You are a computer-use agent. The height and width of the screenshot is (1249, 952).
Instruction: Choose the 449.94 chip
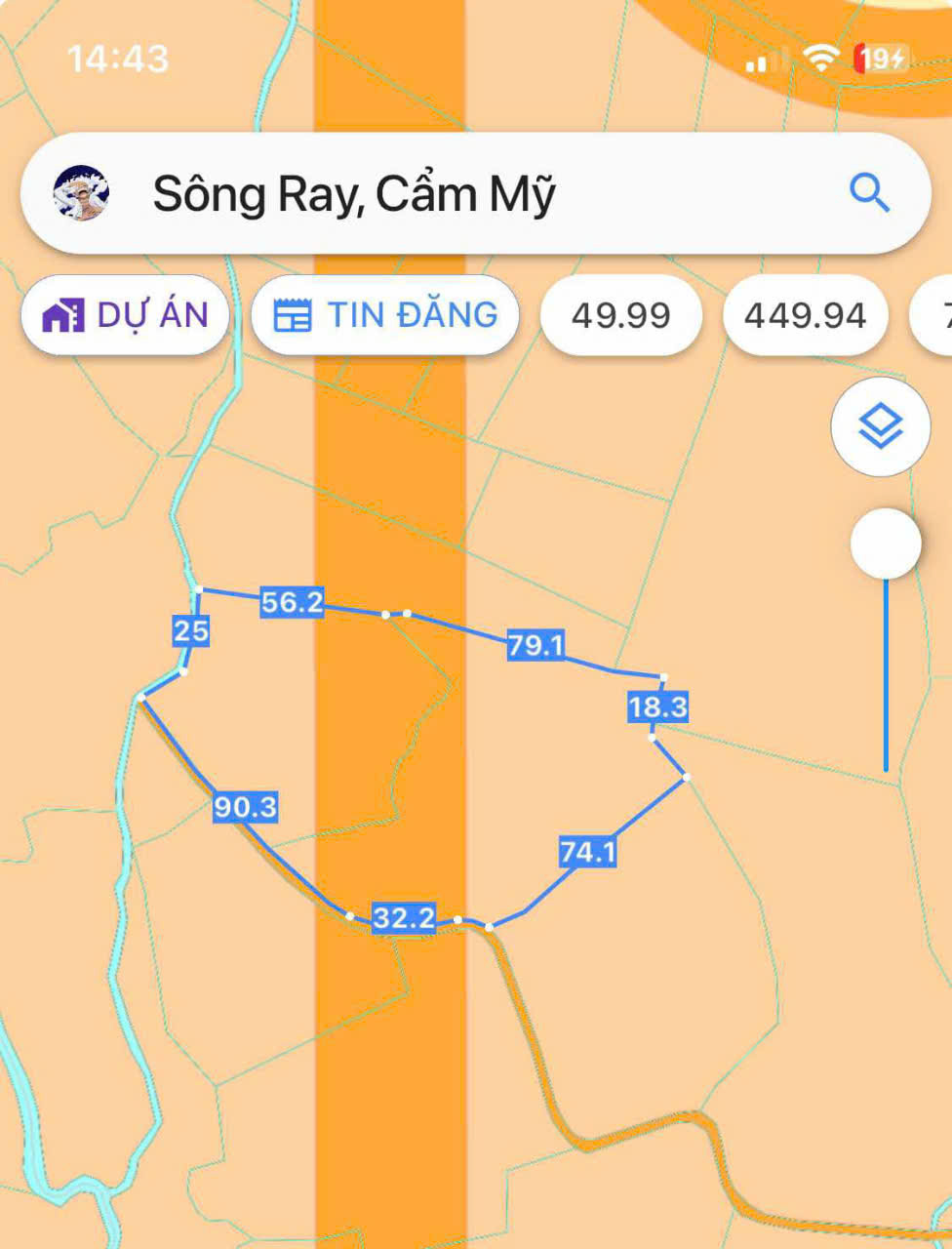click(x=805, y=315)
